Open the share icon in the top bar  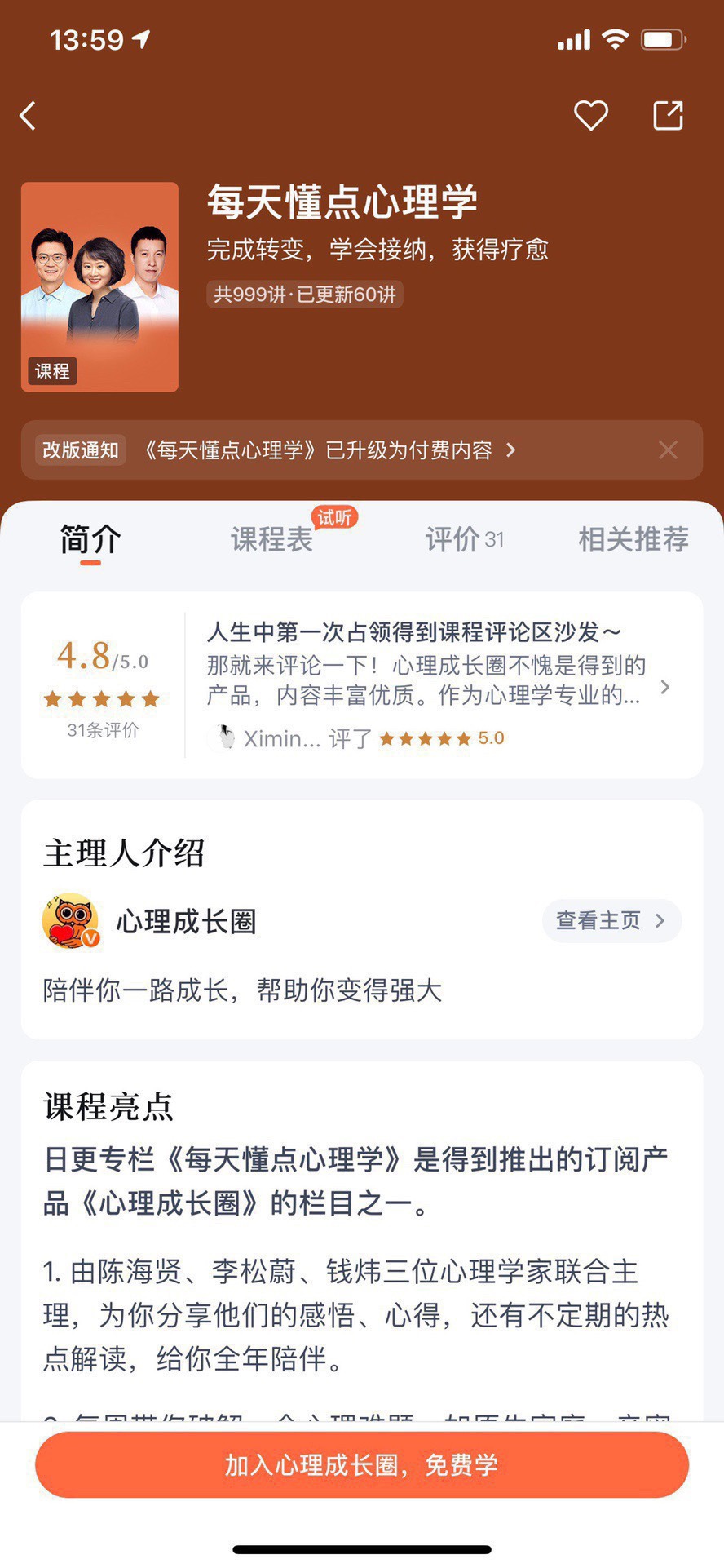pos(668,115)
